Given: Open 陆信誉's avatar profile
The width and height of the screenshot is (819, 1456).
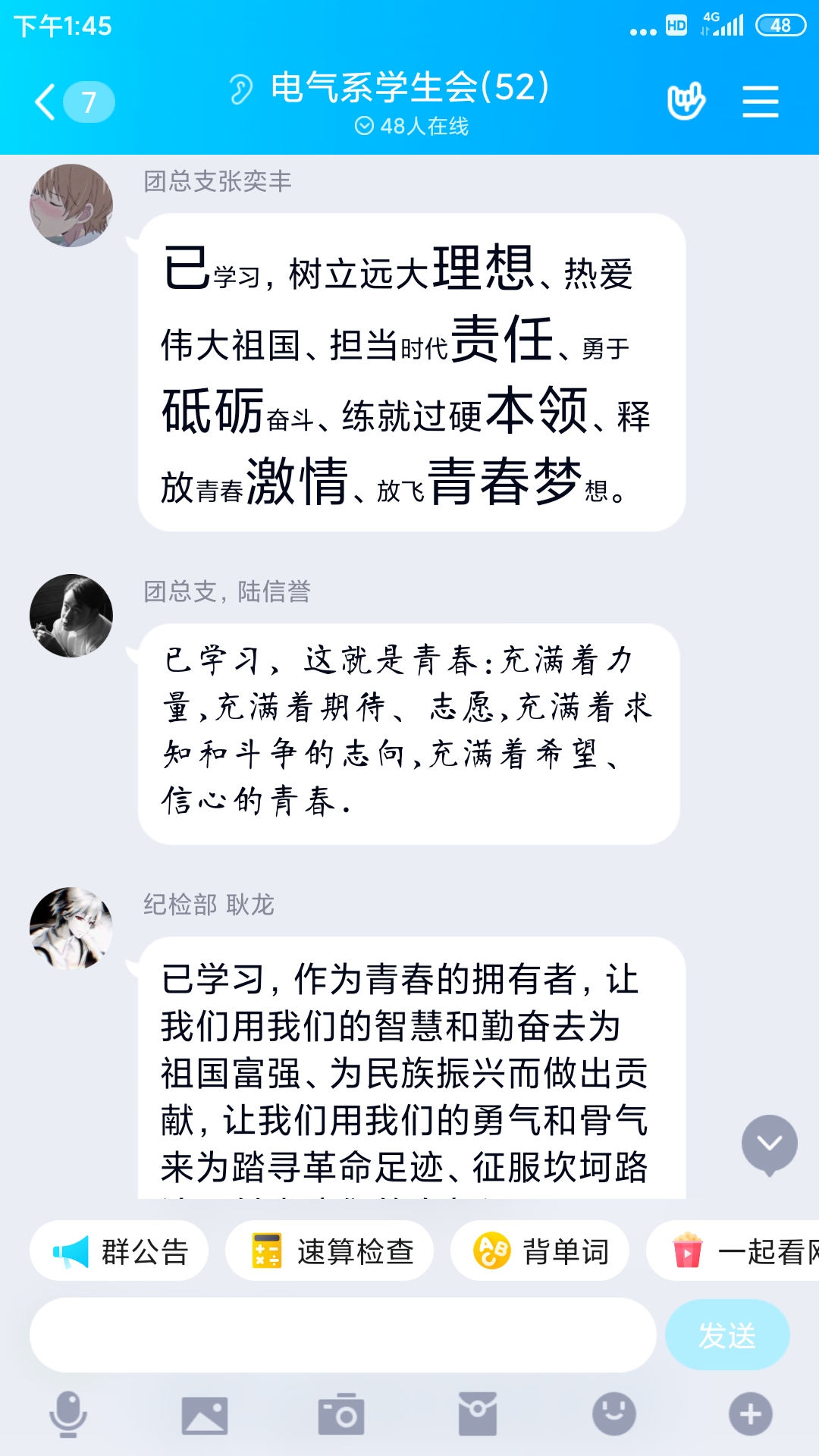Looking at the screenshot, I should [71, 616].
